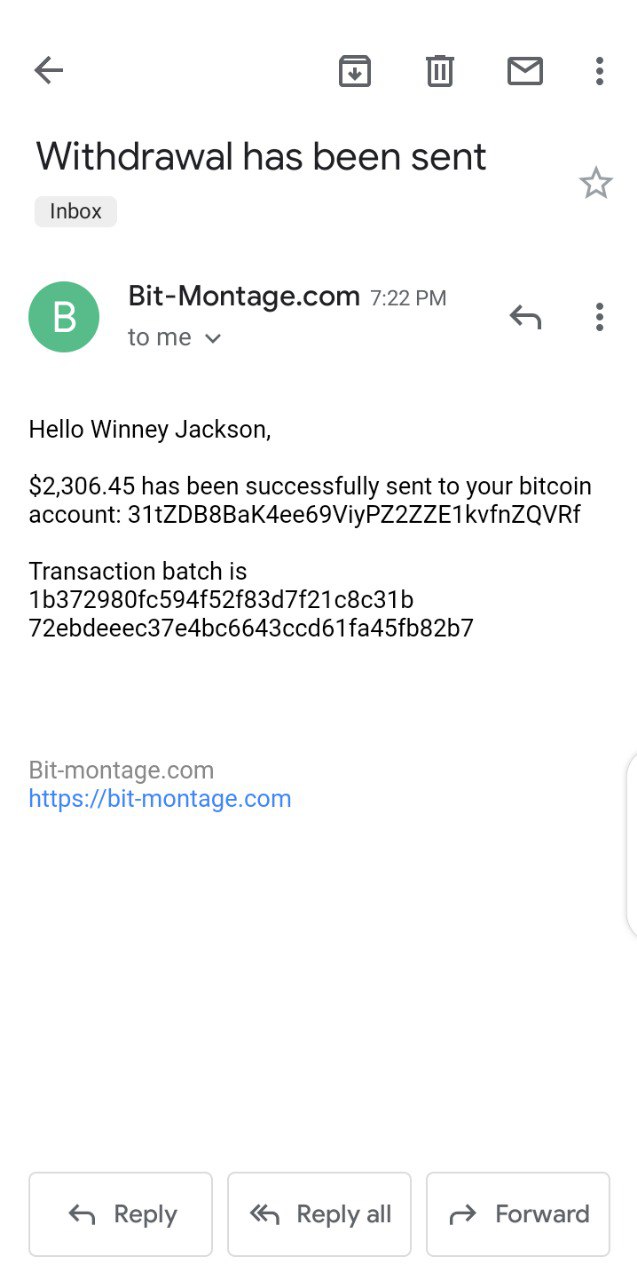
Task: Tap the reply arrow beside the sender
Action: coord(525,317)
